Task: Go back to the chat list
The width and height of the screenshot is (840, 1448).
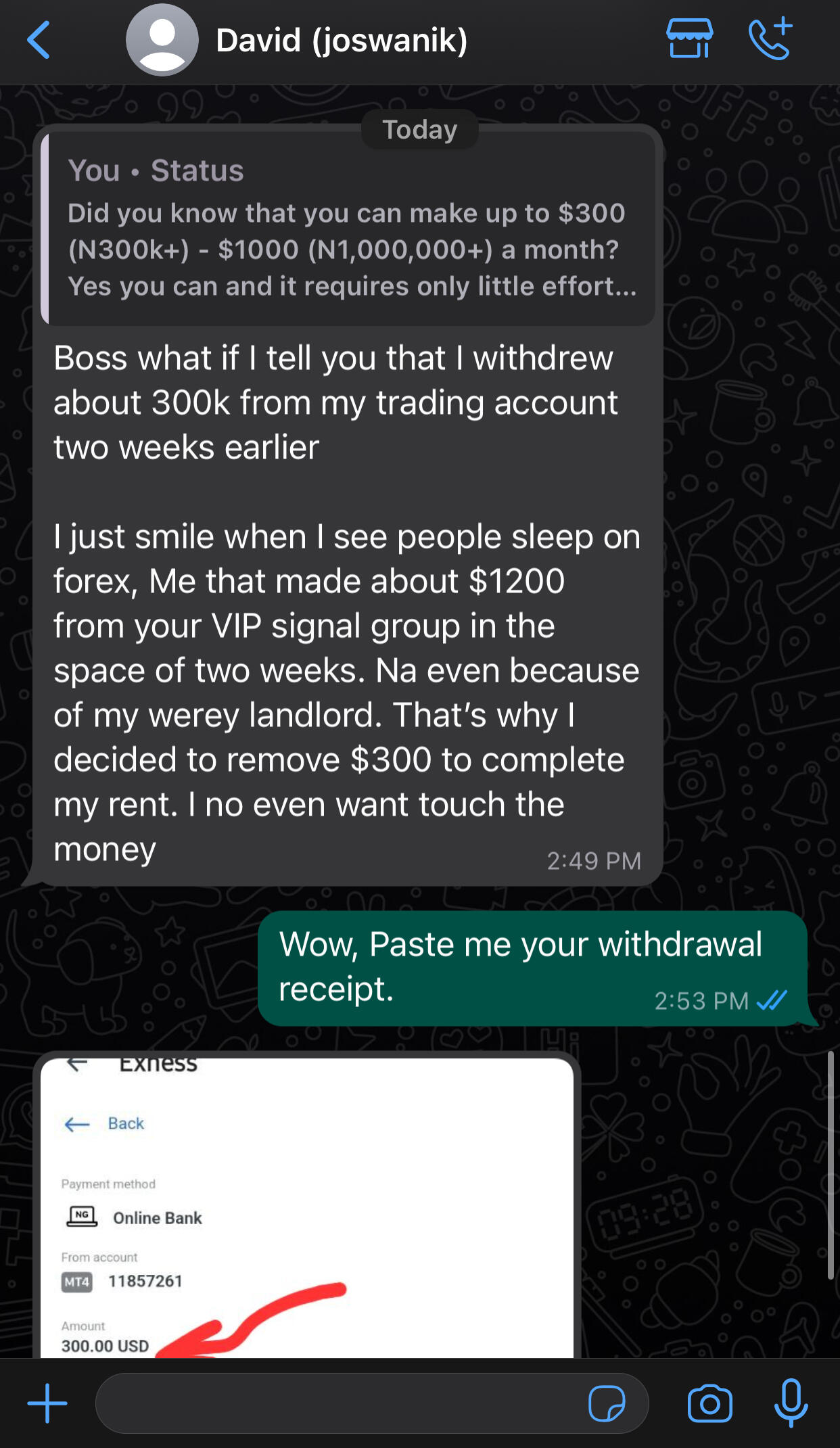Action: click(39, 41)
